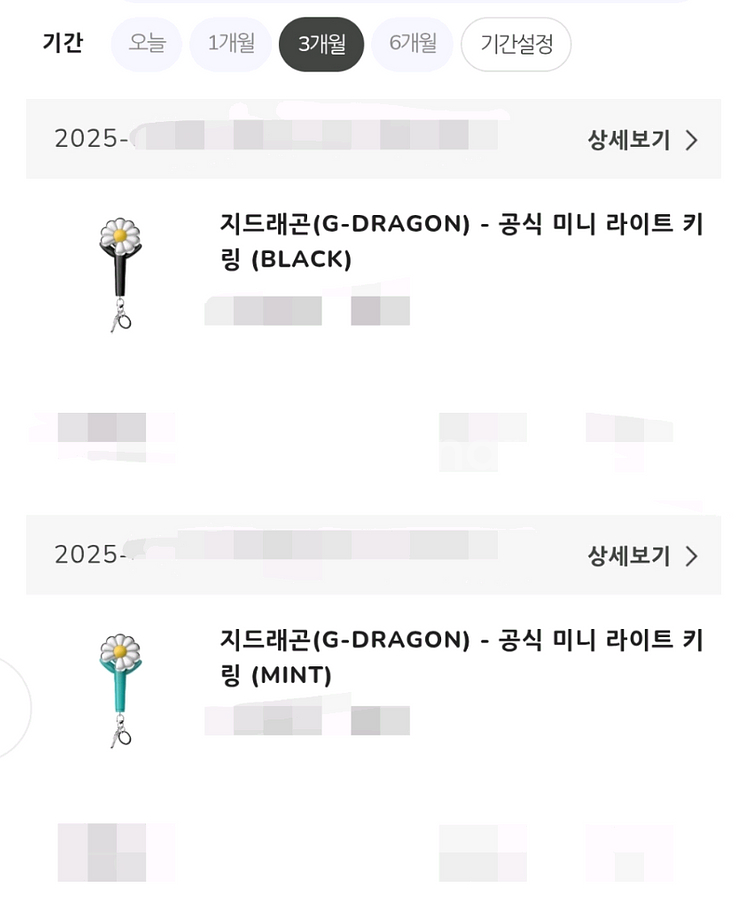Open 상세보기 for the MINT keyring order

(642, 556)
